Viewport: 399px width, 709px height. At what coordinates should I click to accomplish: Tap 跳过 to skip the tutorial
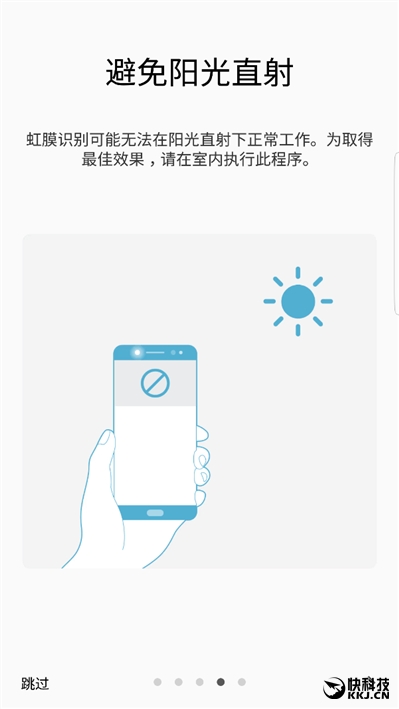tap(35, 683)
